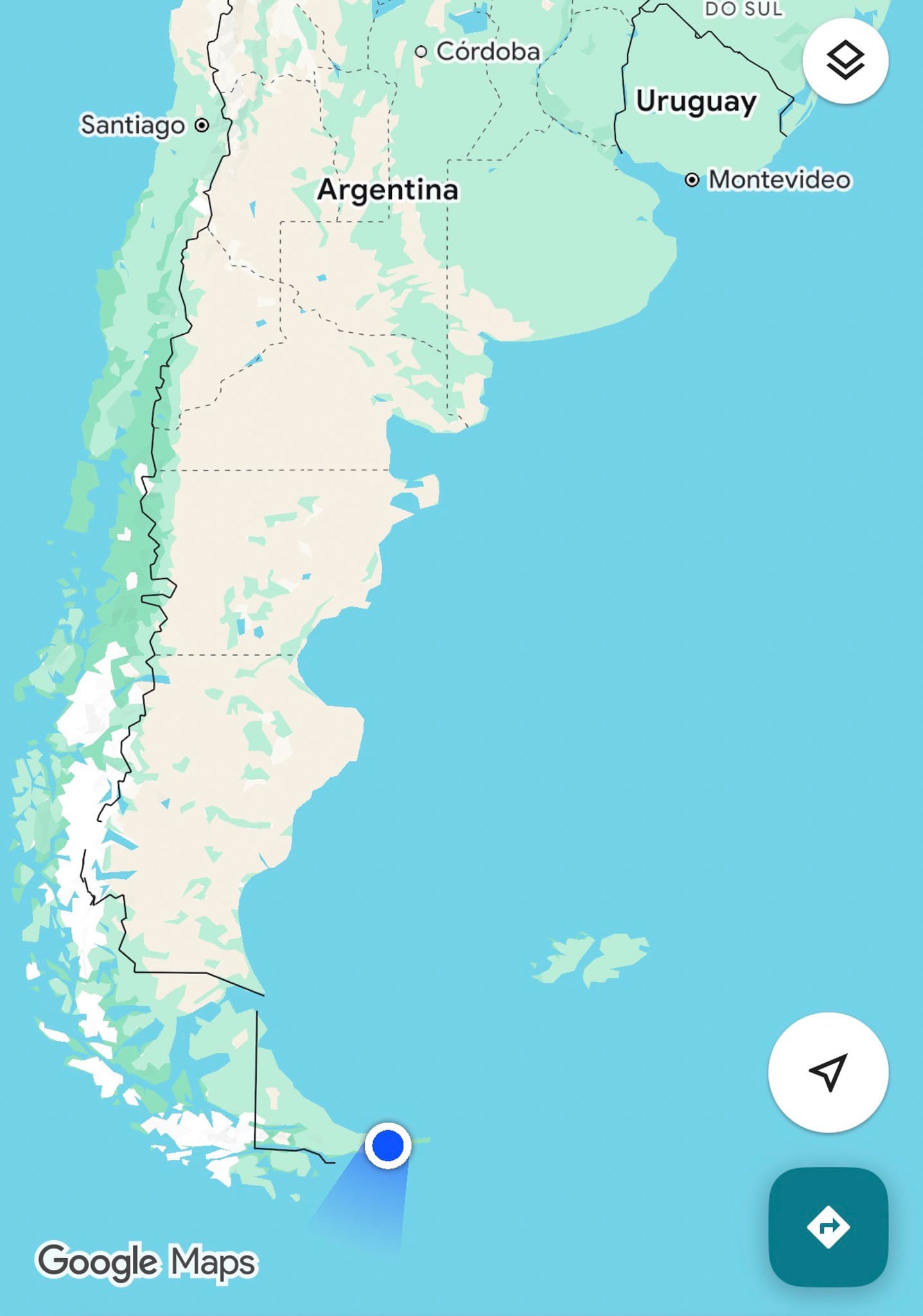Open the directions button
Screen dimensions: 923x1316
pos(828,1227)
